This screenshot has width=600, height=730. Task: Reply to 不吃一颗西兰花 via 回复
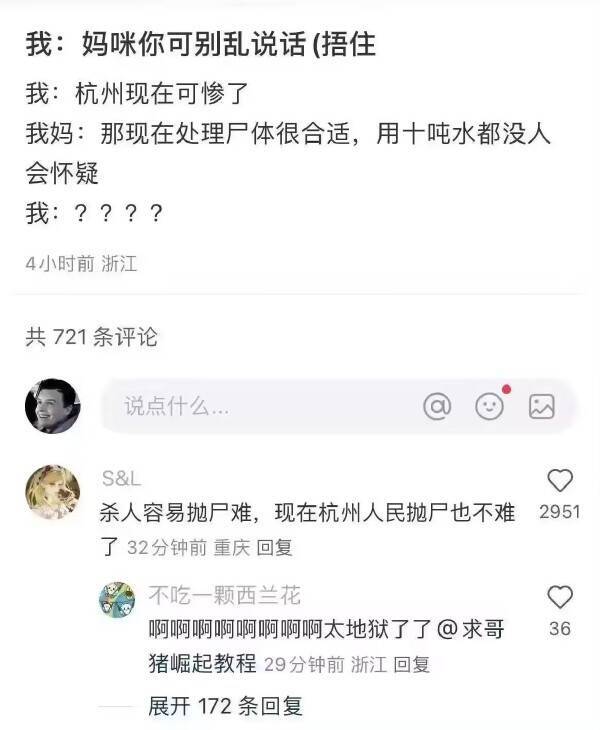[x=412, y=664]
